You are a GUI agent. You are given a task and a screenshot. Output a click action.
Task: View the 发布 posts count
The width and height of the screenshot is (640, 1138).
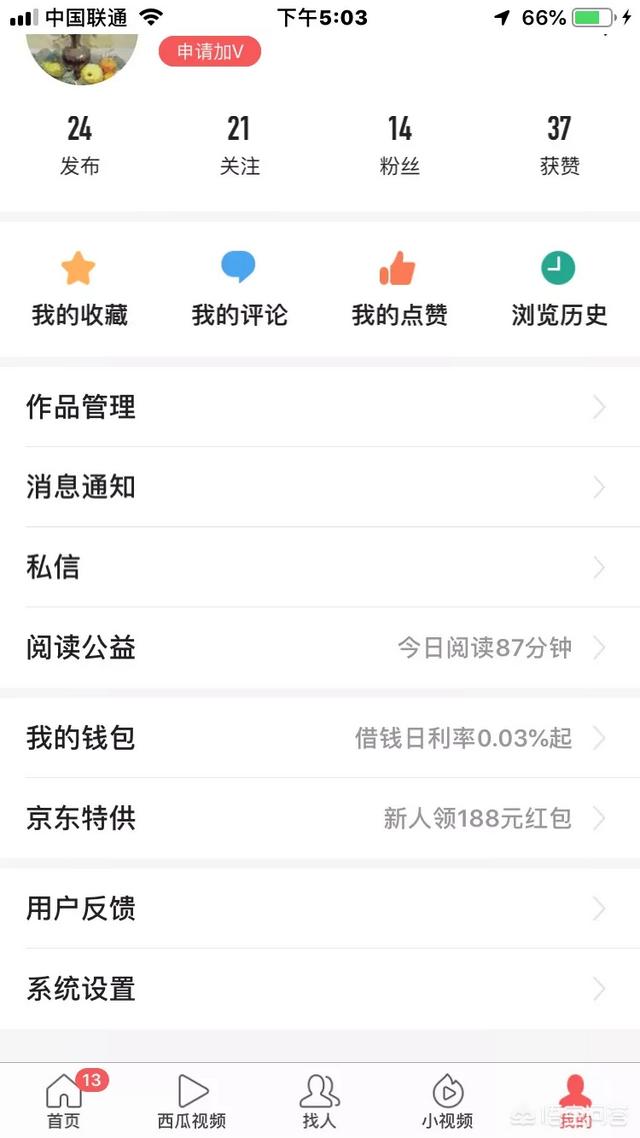[79, 145]
